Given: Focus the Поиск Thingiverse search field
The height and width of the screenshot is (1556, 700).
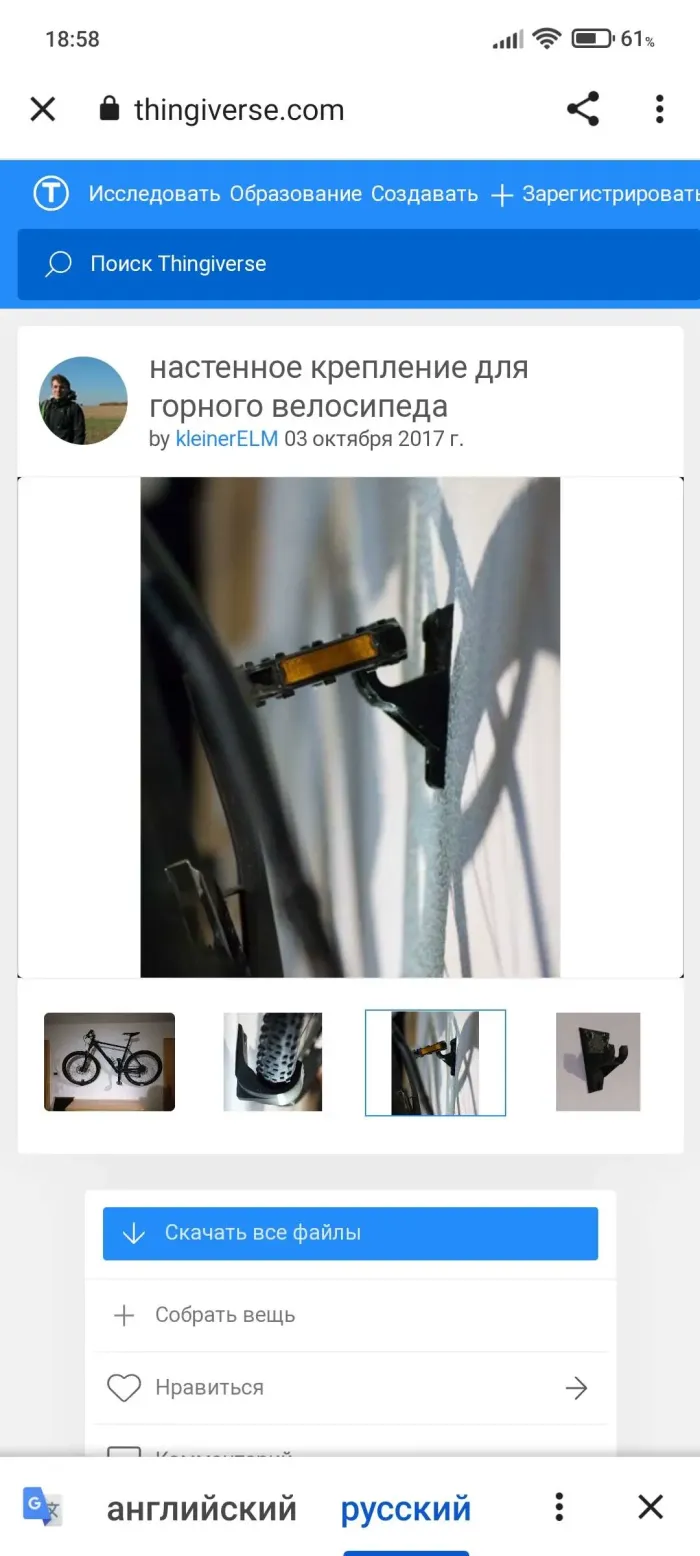Looking at the screenshot, I should 350,264.
